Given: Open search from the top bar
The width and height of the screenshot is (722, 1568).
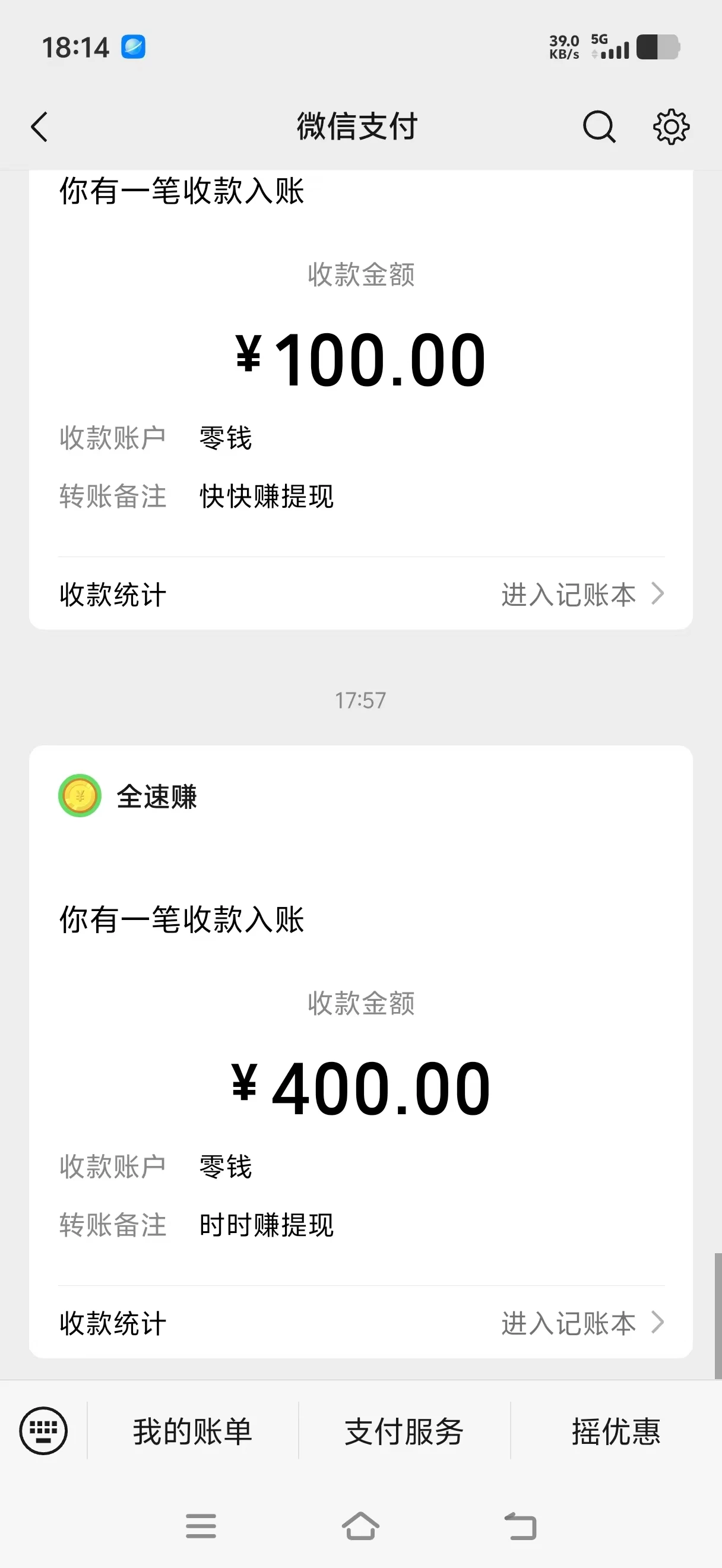Looking at the screenshot, I should coord(599,127).
